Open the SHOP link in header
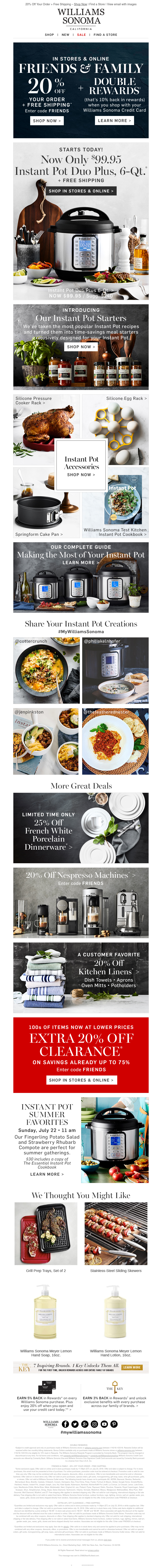This screenshot has height=1568, width=162. [x=49, y=35]
